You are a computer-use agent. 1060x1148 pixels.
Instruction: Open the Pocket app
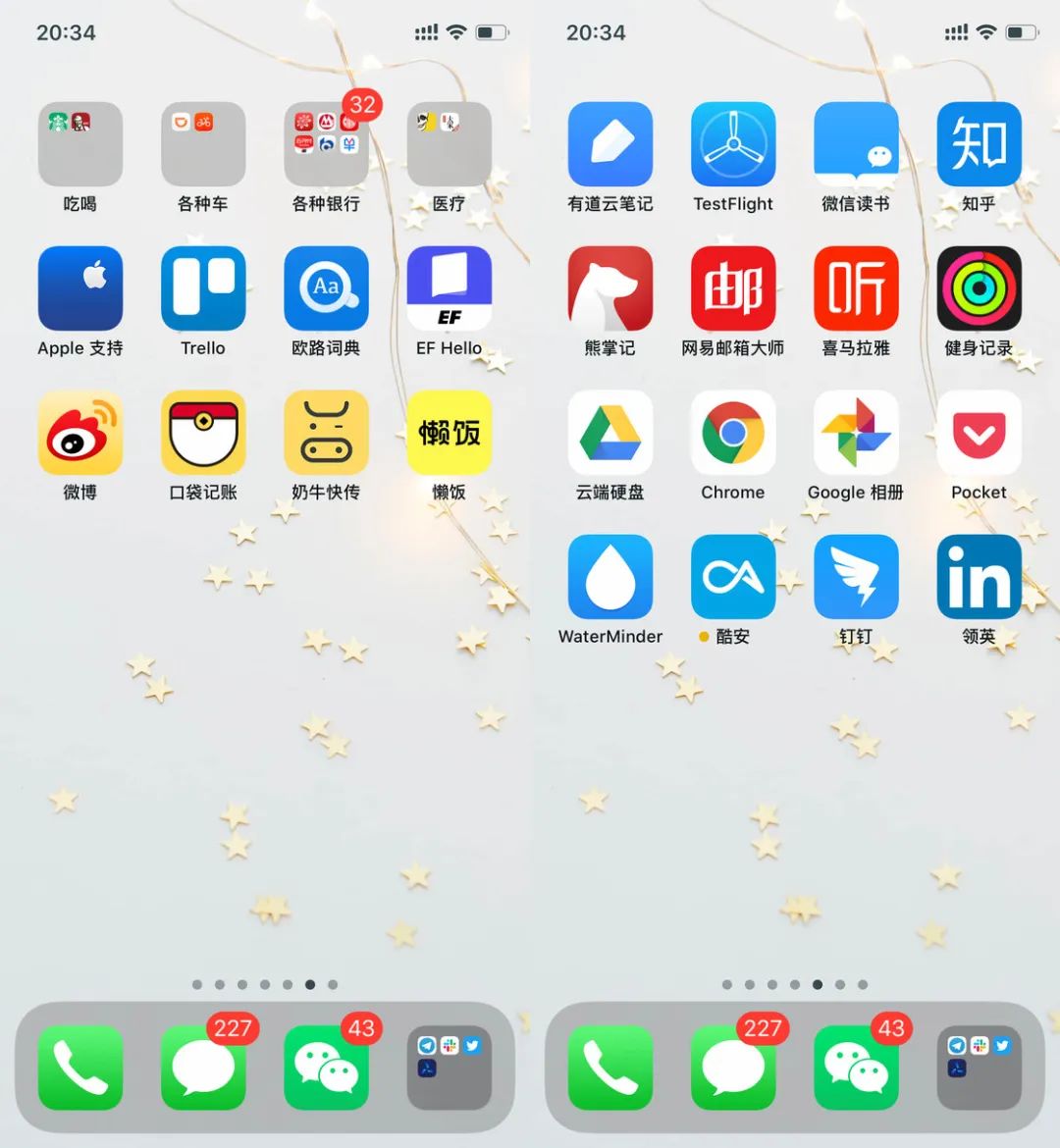(x=979, y=433)
